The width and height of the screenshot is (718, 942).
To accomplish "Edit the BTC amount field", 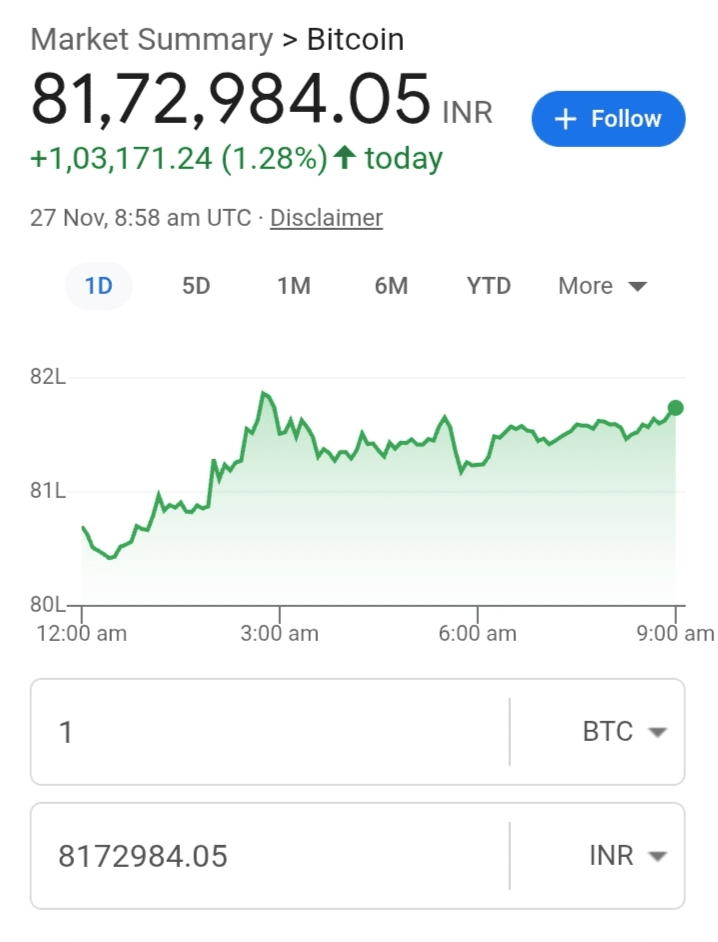I will click(270, 732).
